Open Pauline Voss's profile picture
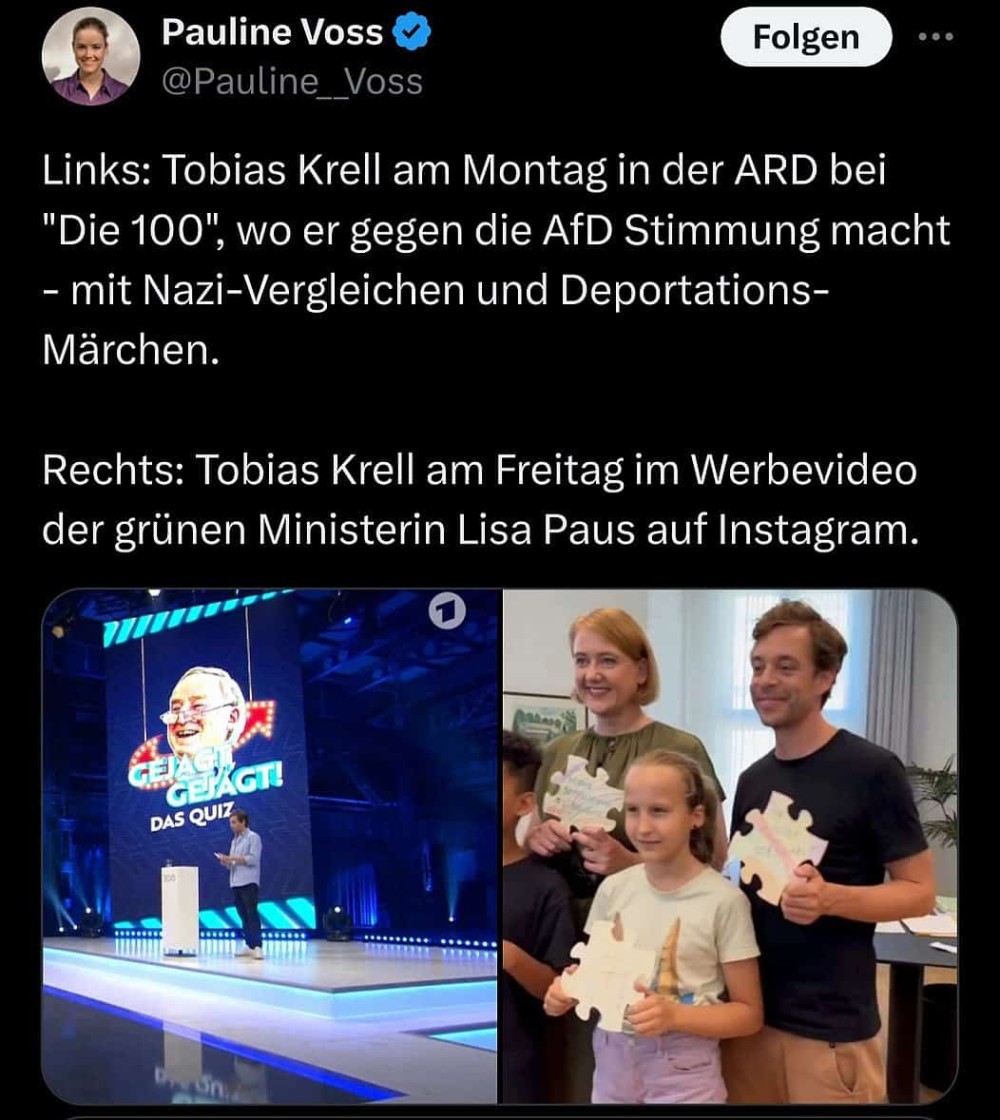This screenshot has height=1120, width=1000. point(90,55)
